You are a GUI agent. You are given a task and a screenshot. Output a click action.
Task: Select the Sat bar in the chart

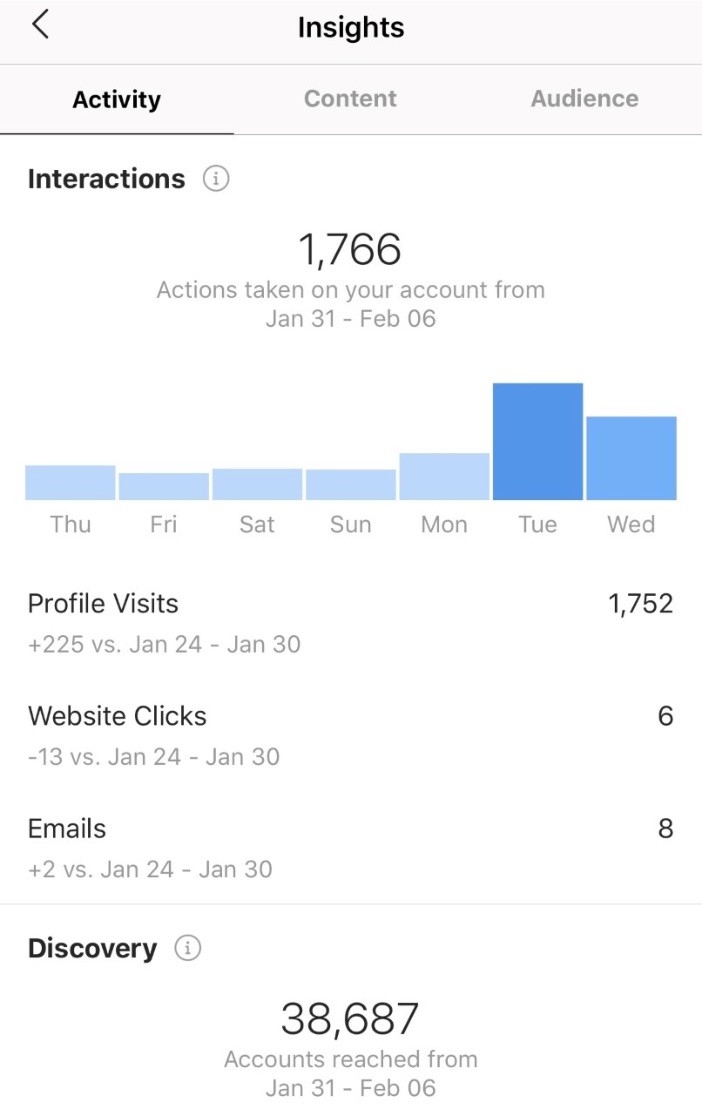point(257,485)
